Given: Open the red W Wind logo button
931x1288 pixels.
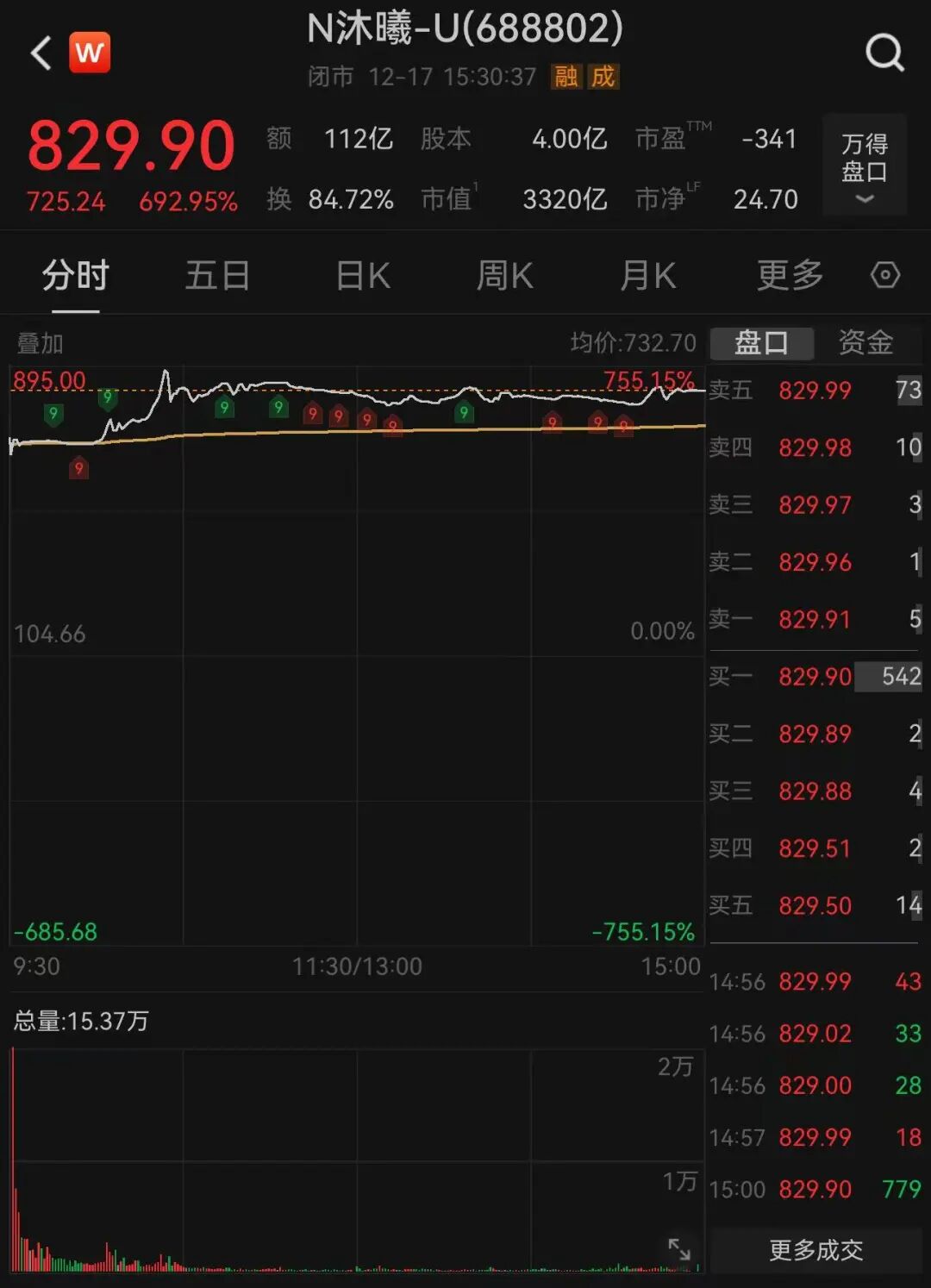Looking at the screenshot, I should pyautogui.click(x=90, y=53).
